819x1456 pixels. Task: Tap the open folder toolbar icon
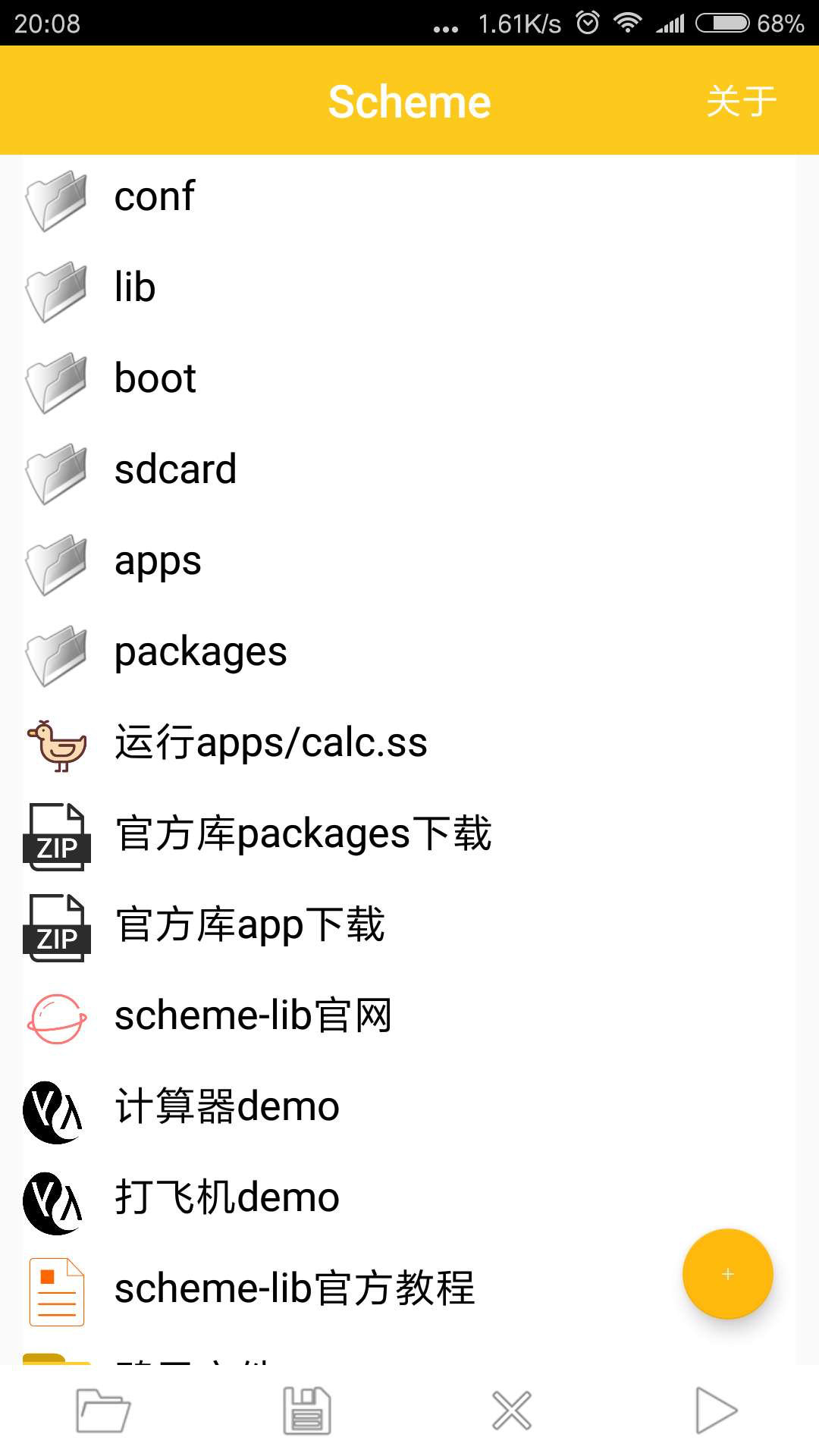103,1411
